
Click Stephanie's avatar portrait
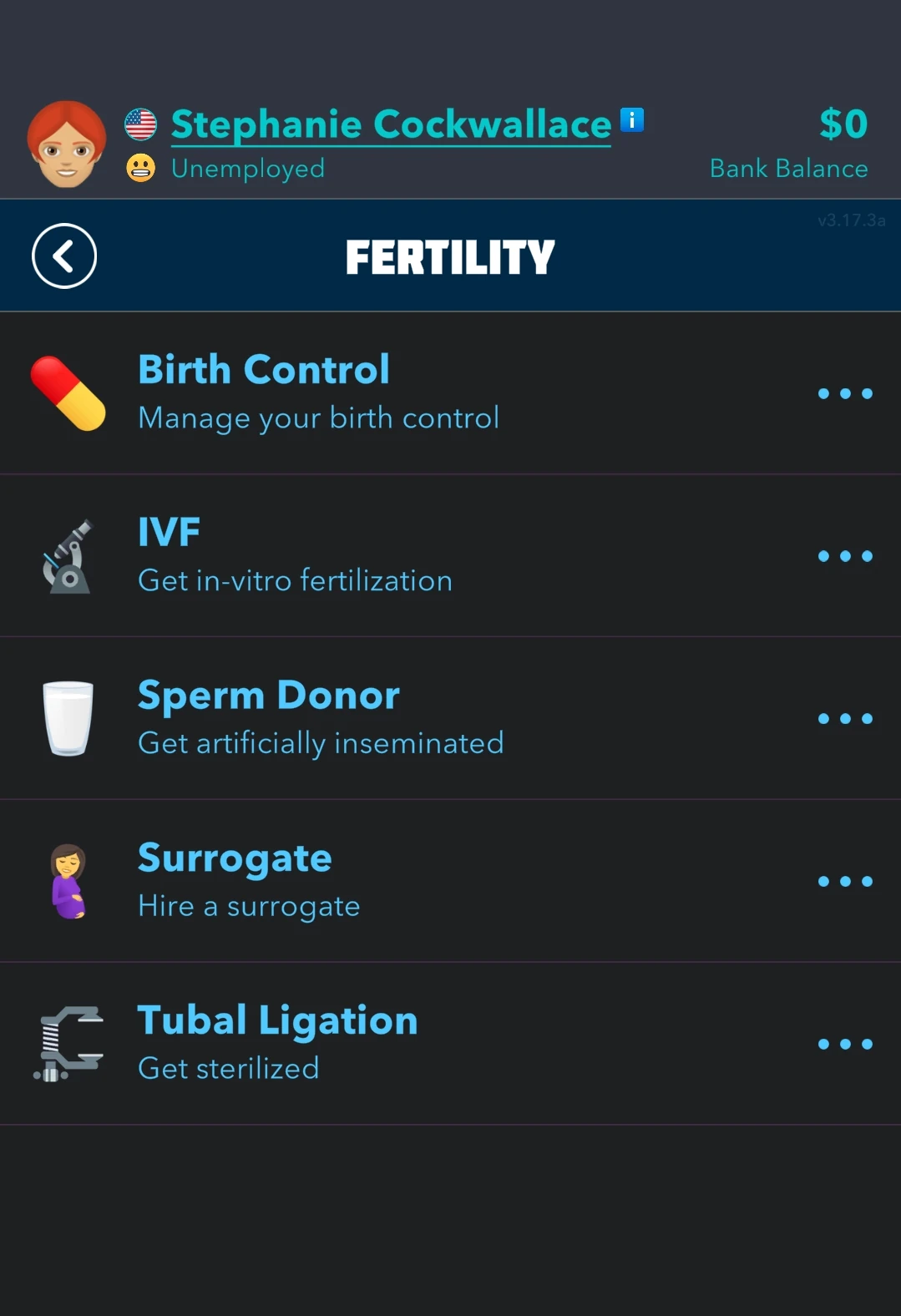click(x=67, y=144)
